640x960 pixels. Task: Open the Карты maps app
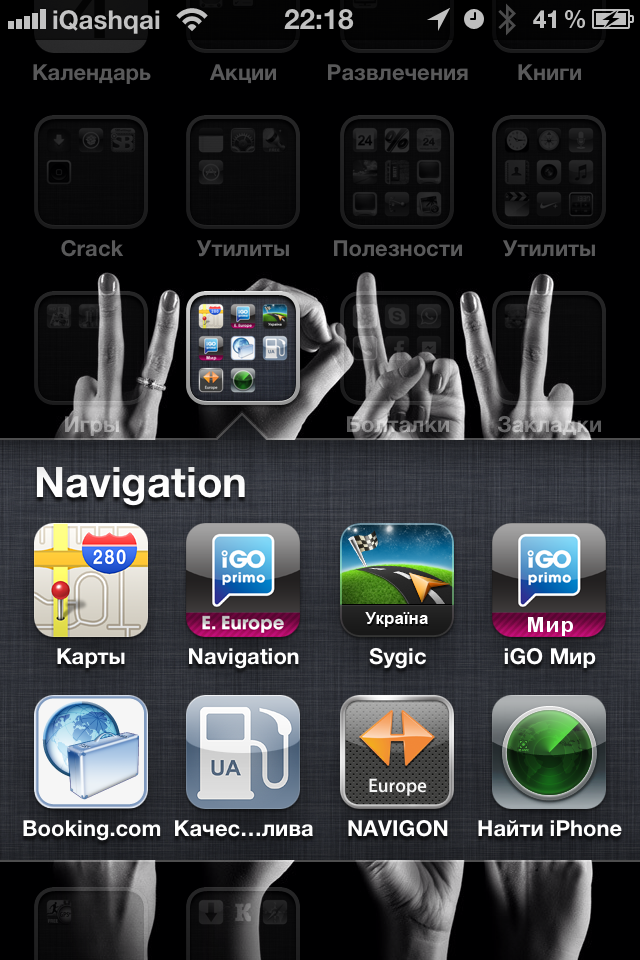(91, 581)
